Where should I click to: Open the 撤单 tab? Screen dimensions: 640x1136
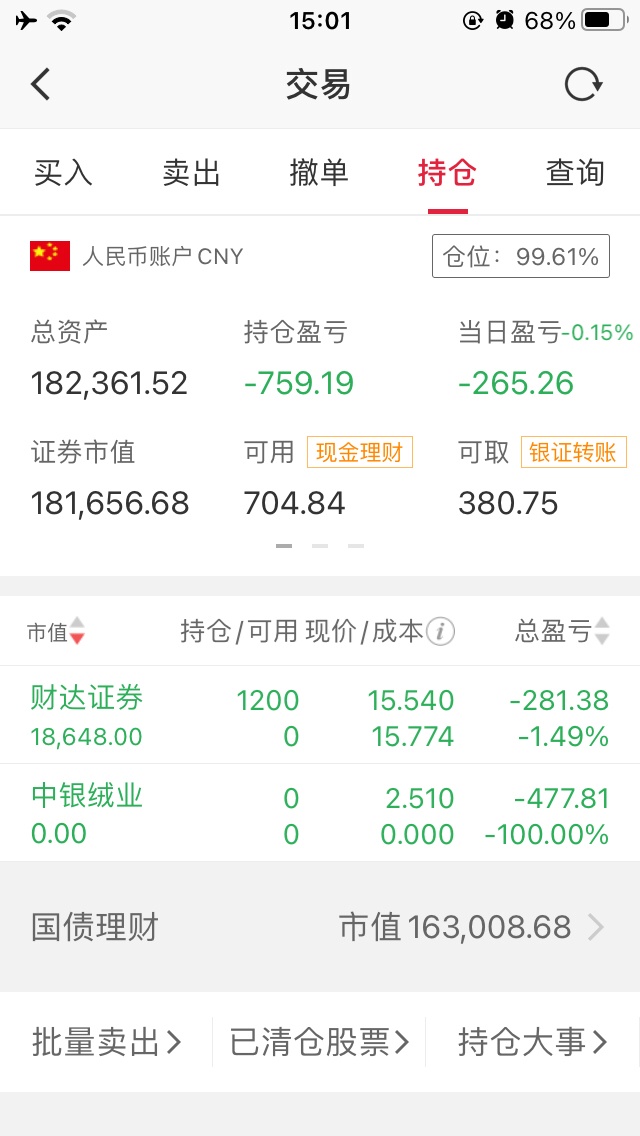click(319, 173)
